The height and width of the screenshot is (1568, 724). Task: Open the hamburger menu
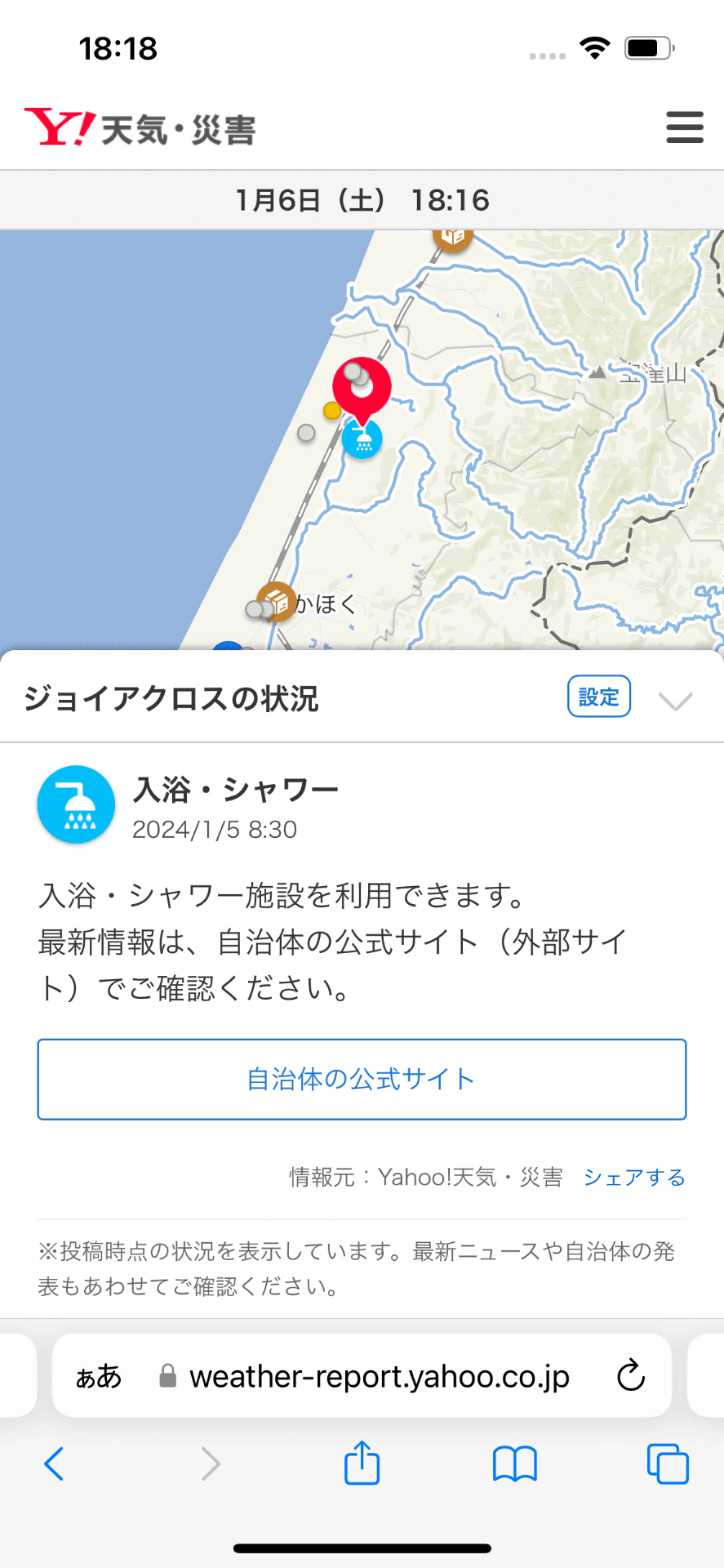click(684, 127)
